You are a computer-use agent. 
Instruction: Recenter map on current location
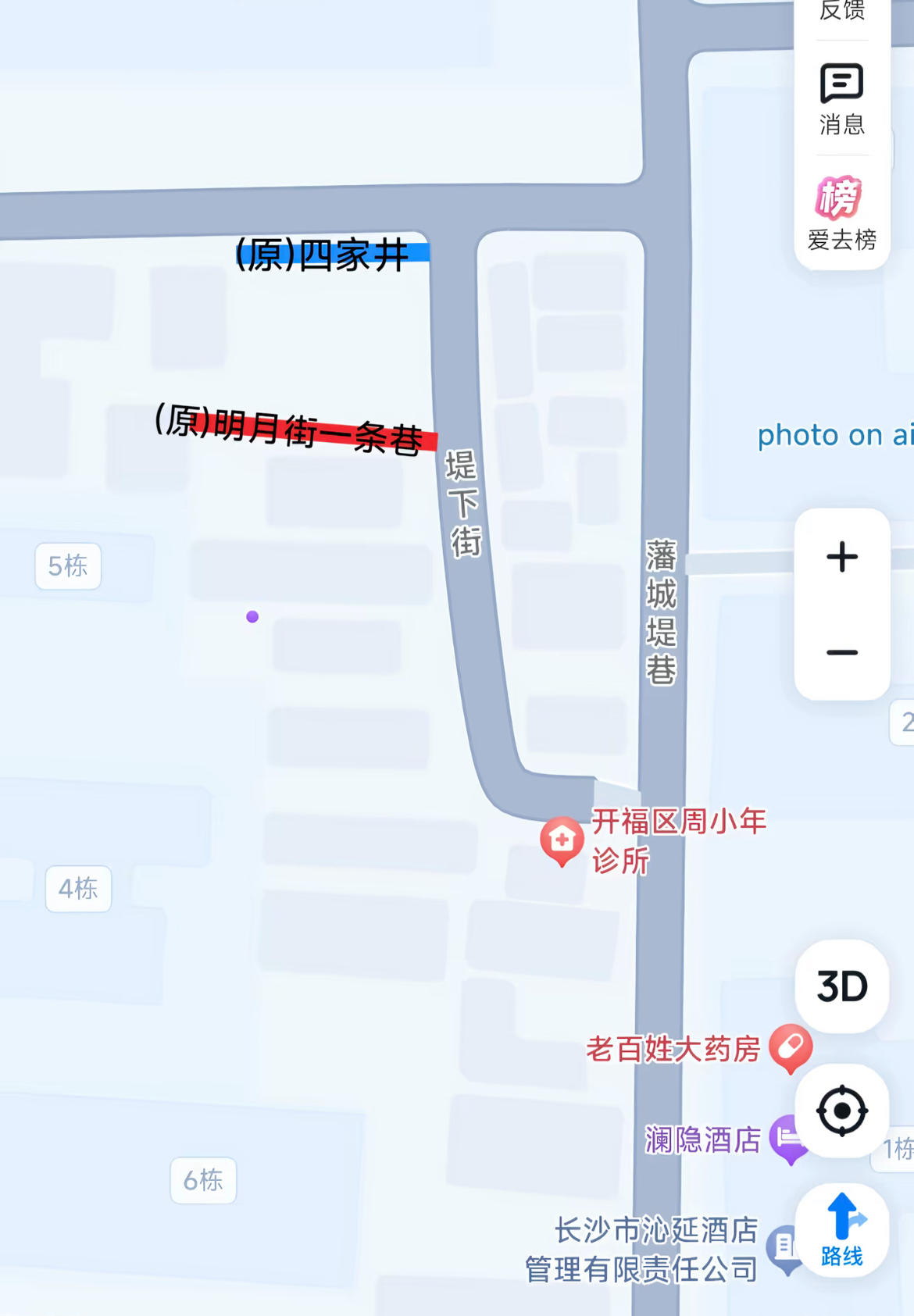point(842,1110)
